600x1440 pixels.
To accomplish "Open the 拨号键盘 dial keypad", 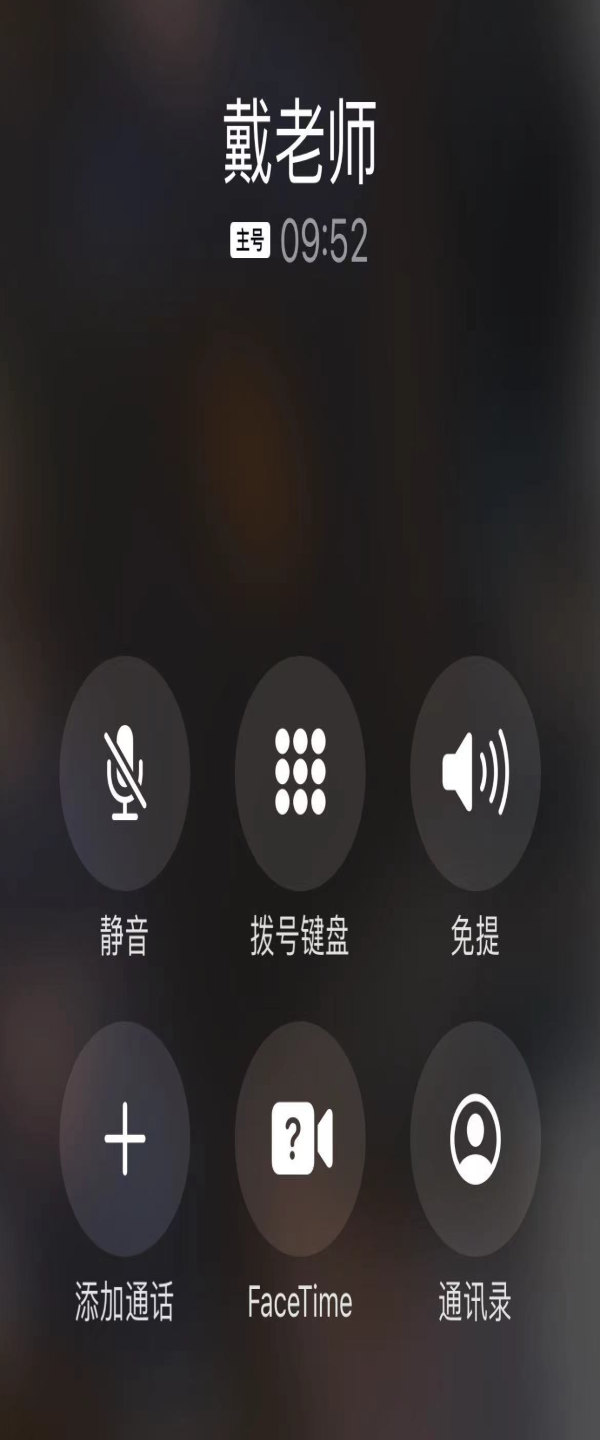I will click(x=300, y=773).
